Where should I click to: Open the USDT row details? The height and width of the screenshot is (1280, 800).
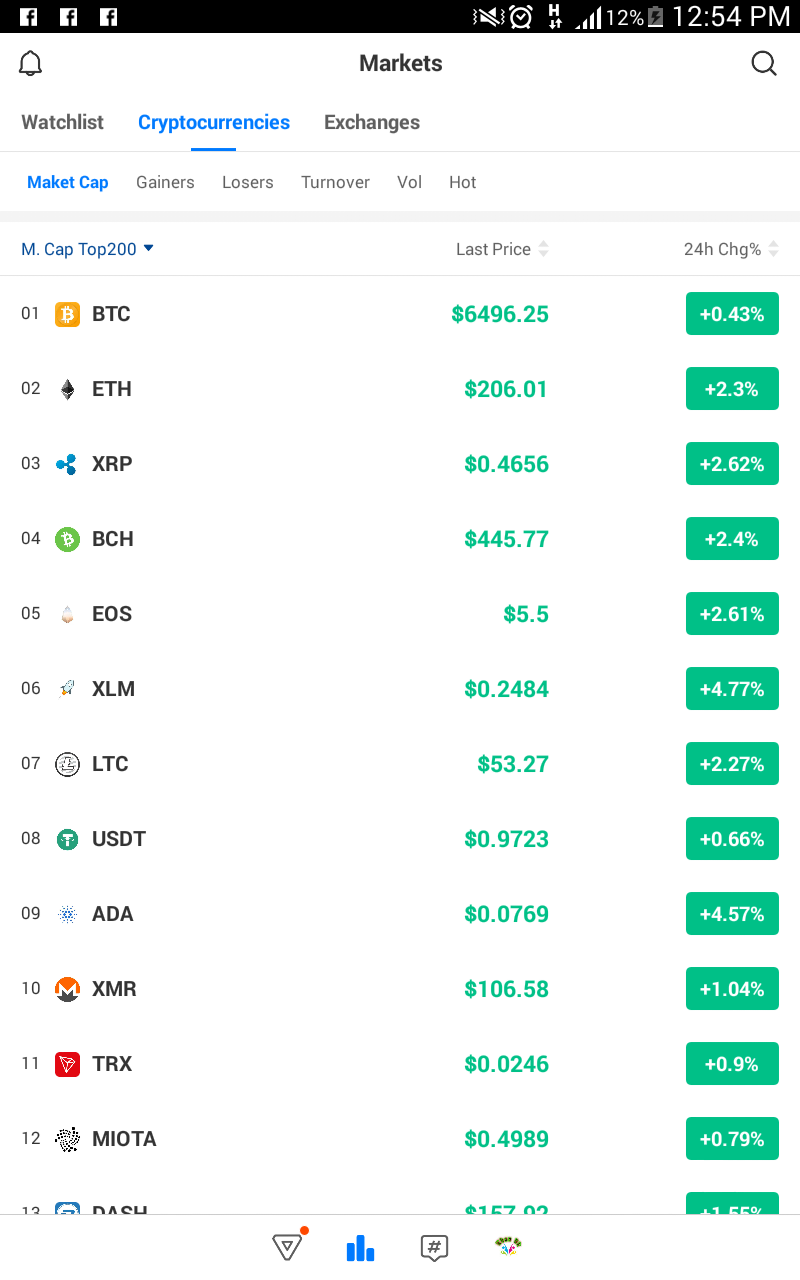(400, 838)
